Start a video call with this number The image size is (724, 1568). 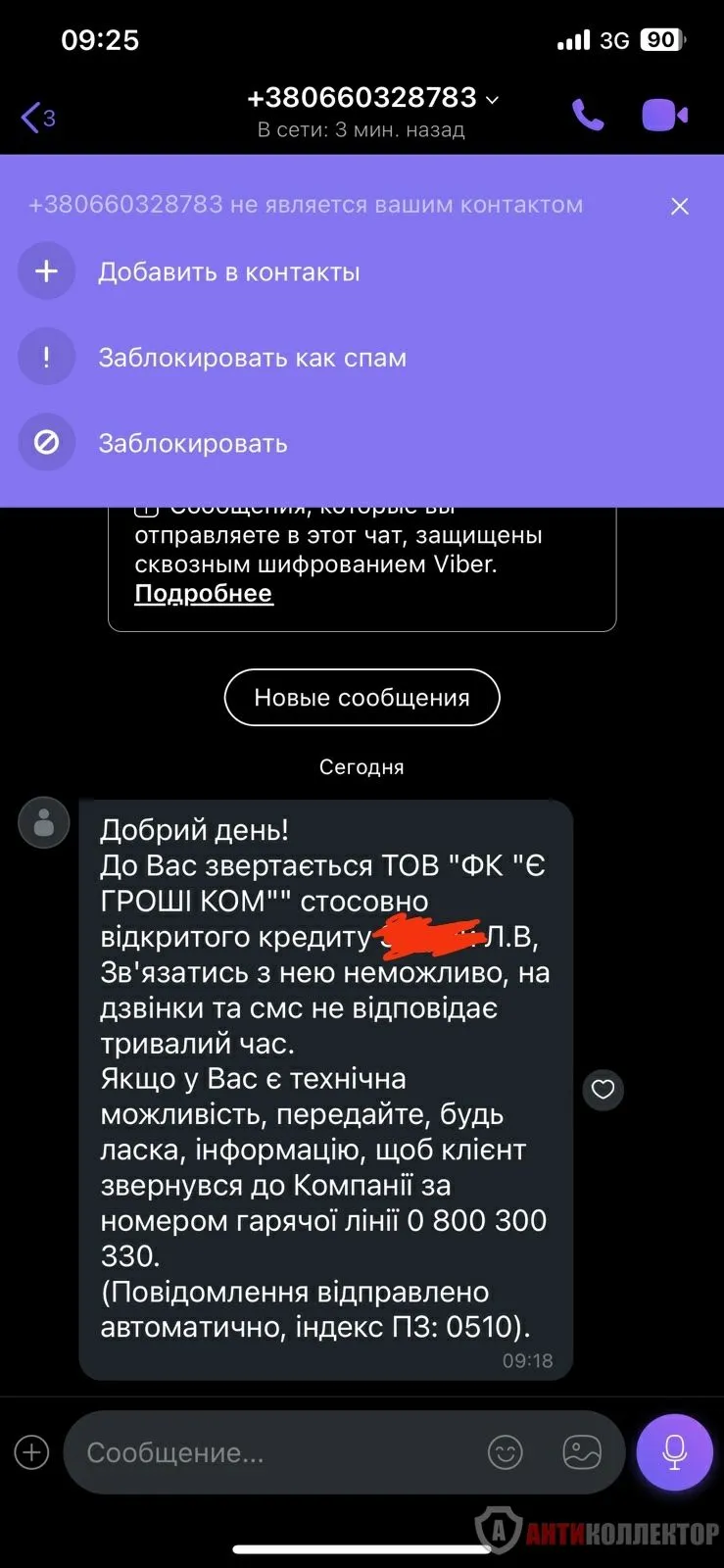point(664,116)
